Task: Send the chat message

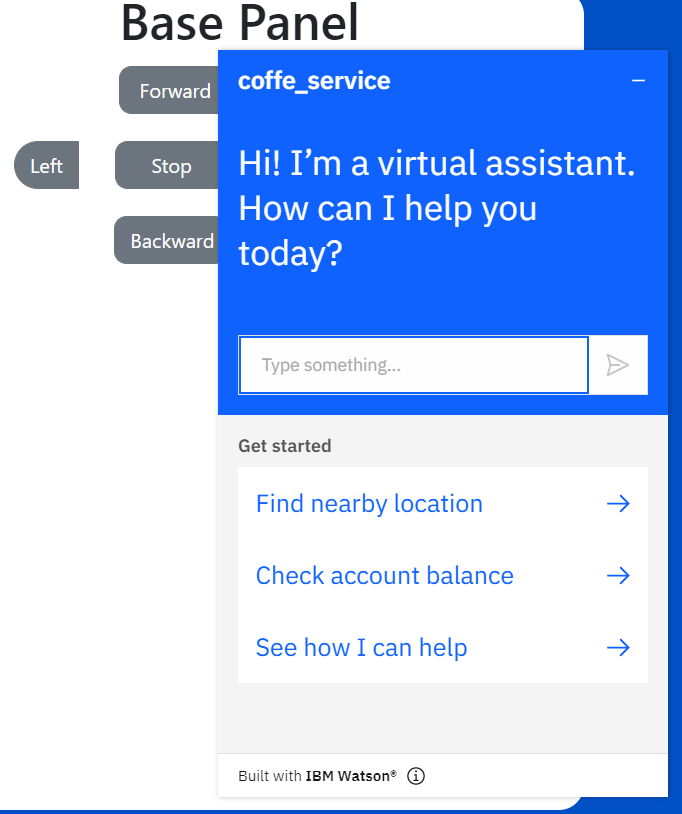Action: click(618, 365)
